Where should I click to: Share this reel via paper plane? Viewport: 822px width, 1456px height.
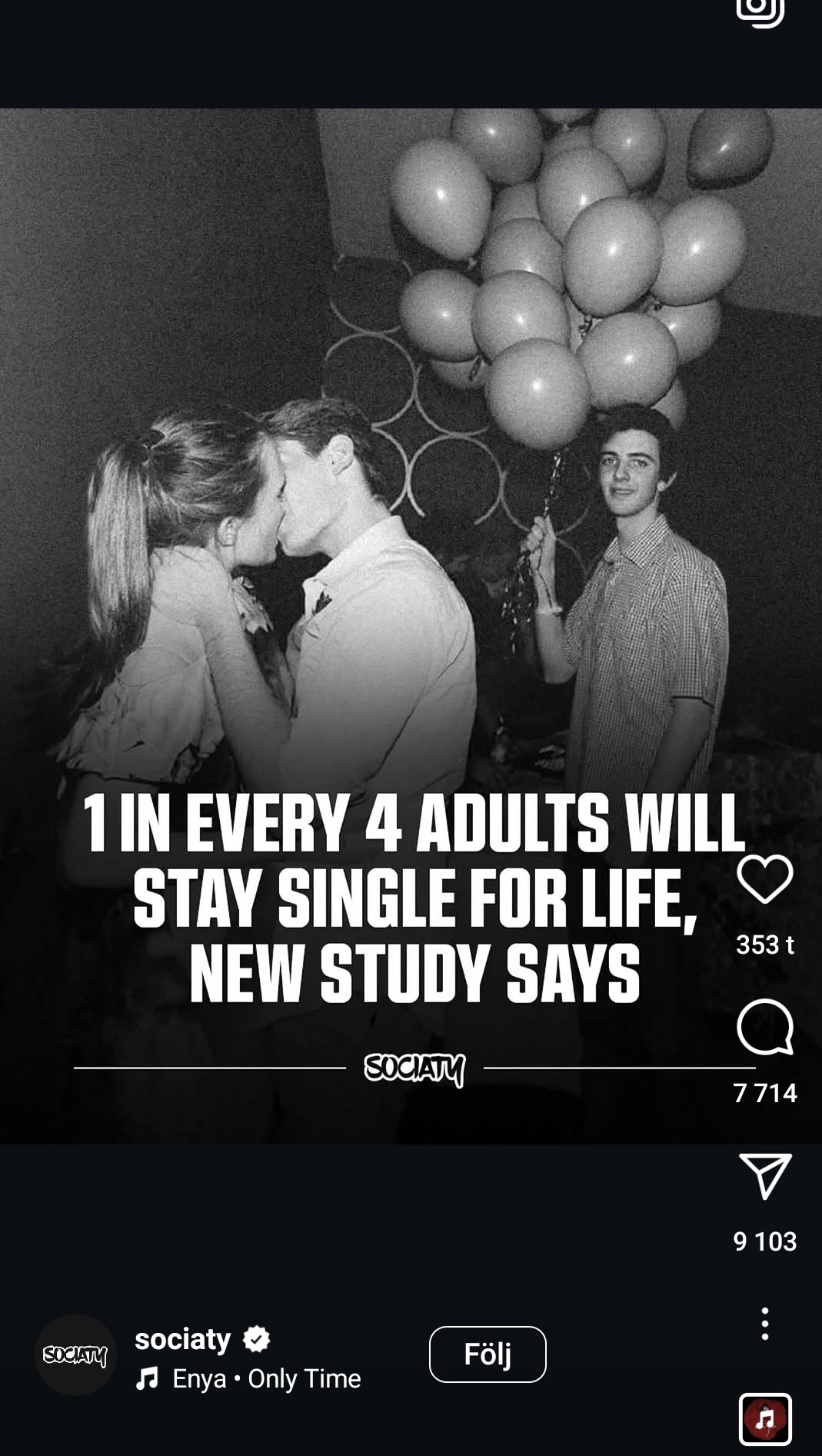764,1176
